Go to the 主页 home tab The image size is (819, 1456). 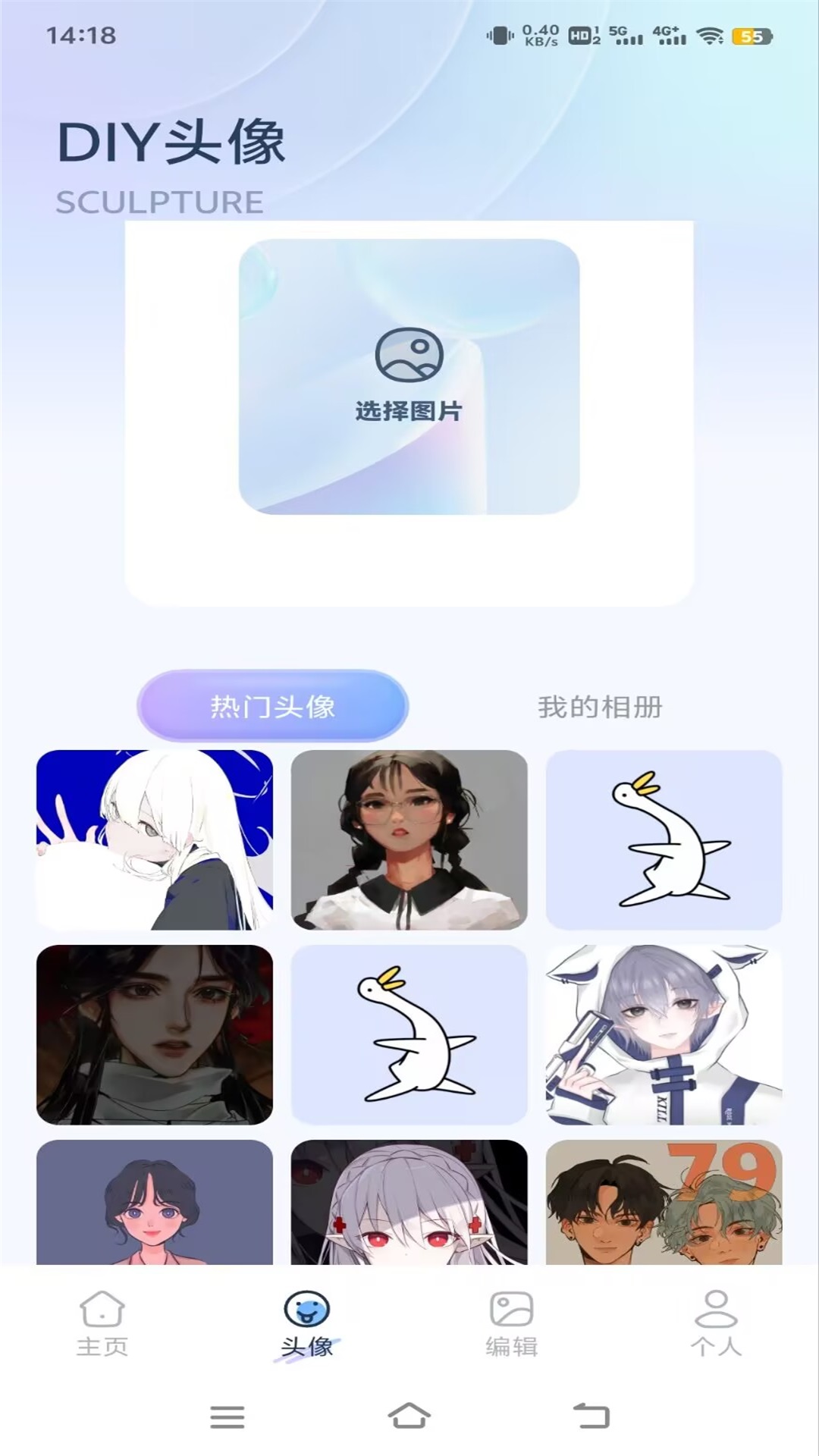102,1323
